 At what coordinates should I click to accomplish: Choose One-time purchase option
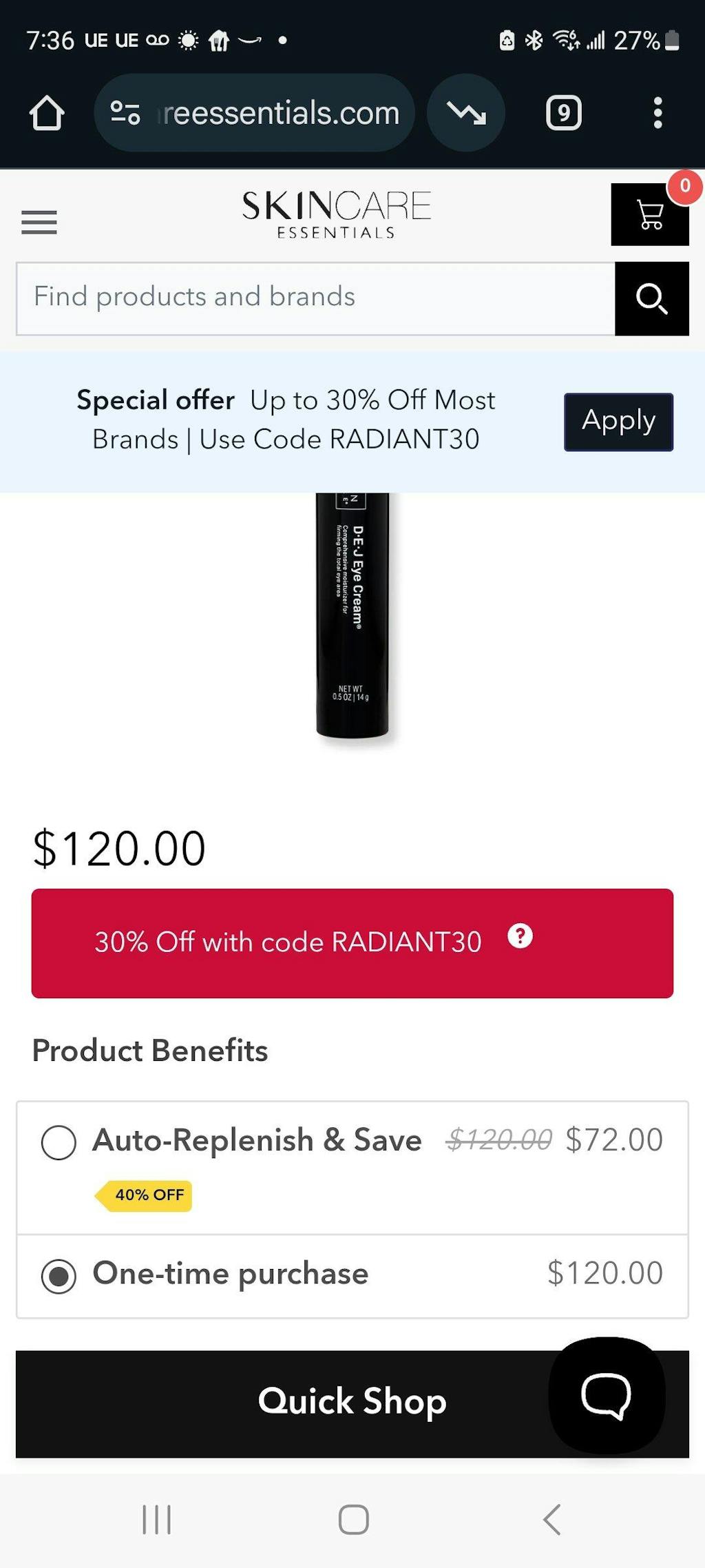tap(59, 1276)
